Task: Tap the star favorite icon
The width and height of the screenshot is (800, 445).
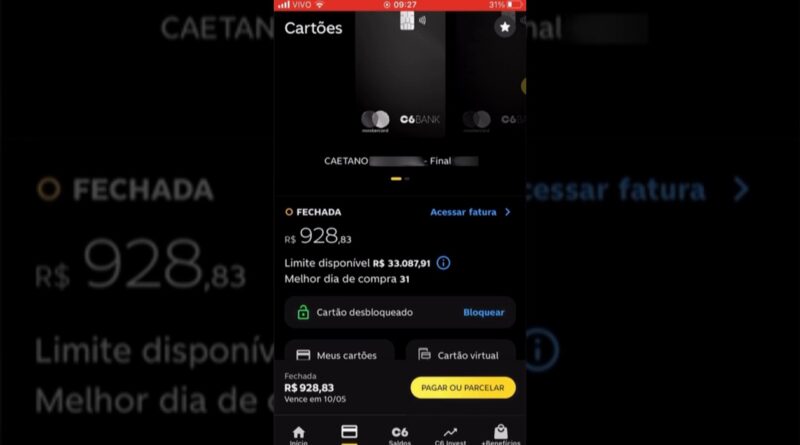Action: point(505,28)
